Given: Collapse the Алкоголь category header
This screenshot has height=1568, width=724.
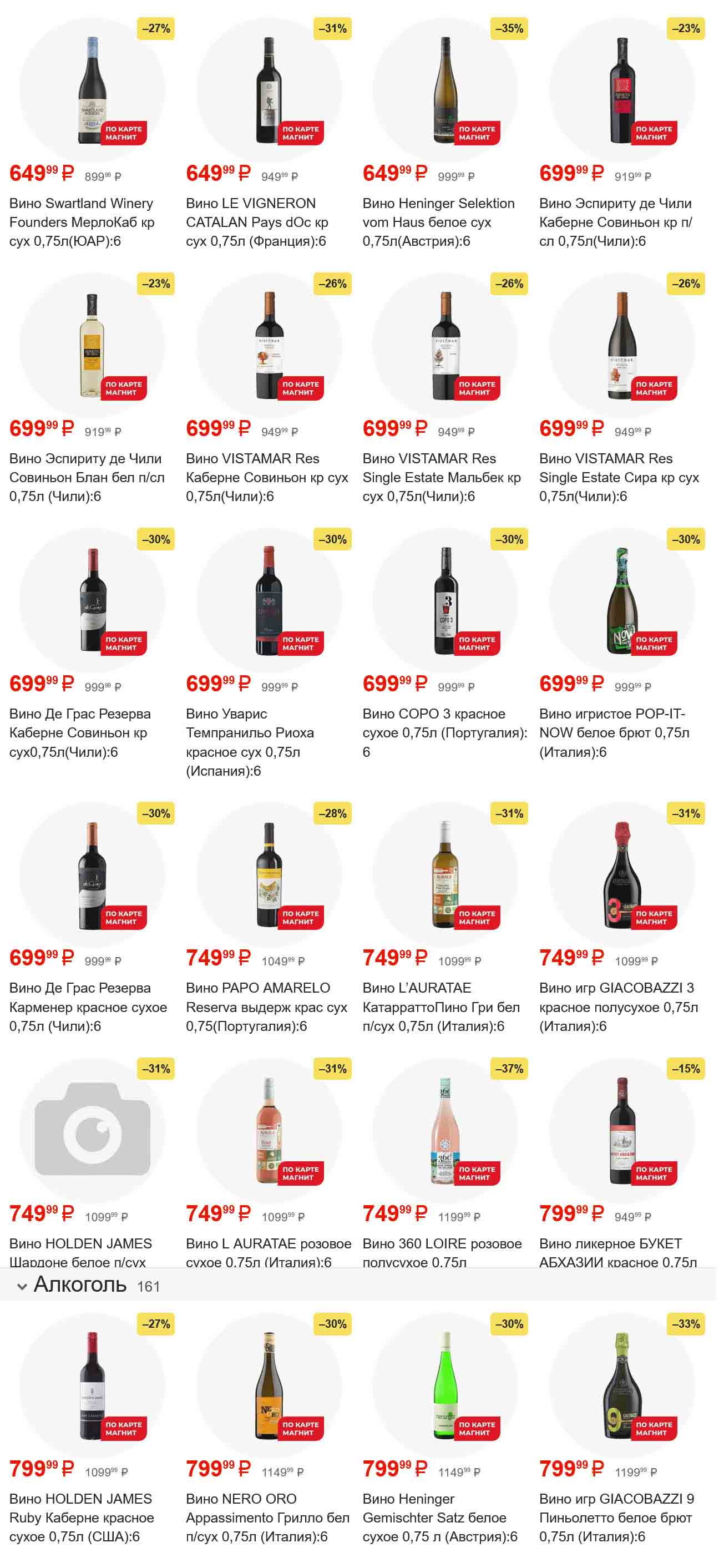Looking at the screenshot, I should click(x=23, y=1287).
